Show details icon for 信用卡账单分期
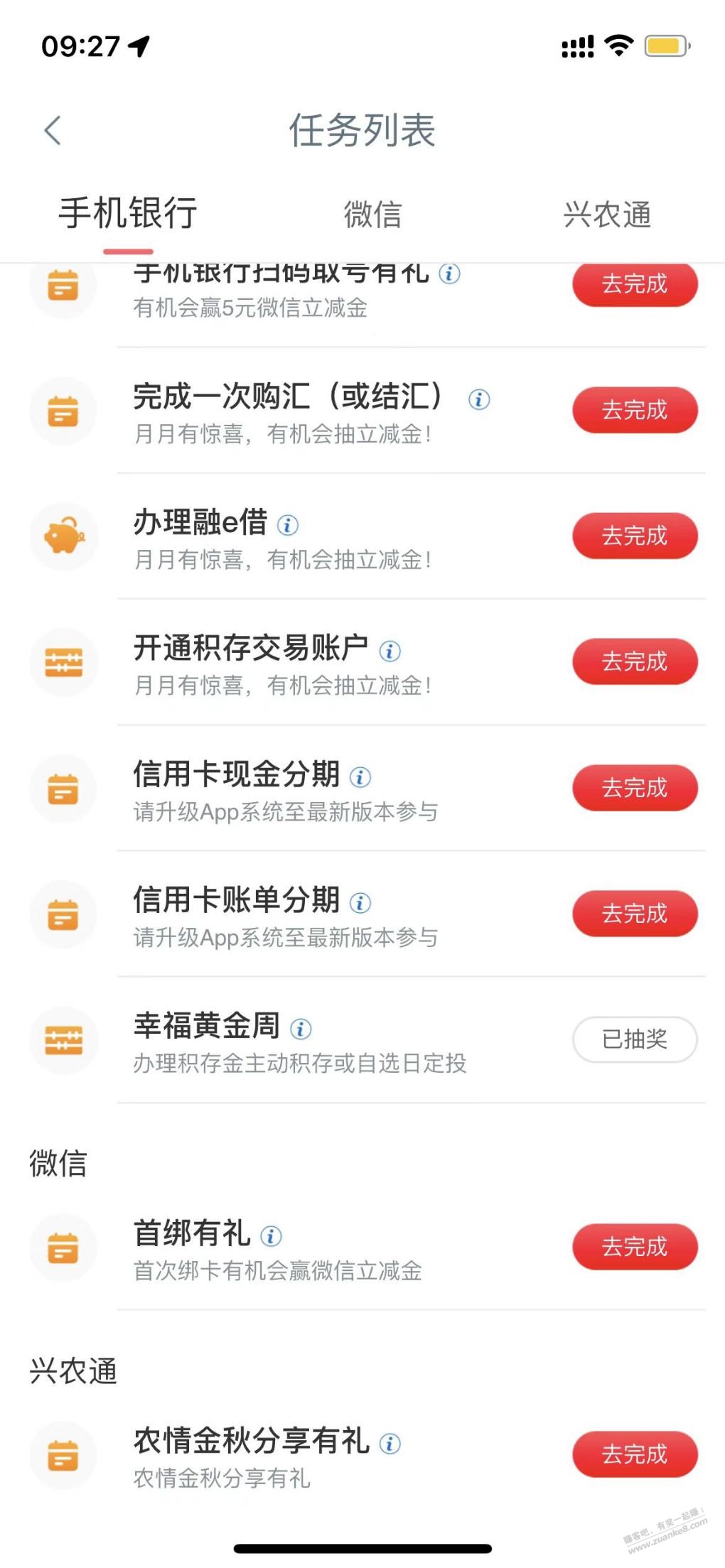 (x=360, y=903)
